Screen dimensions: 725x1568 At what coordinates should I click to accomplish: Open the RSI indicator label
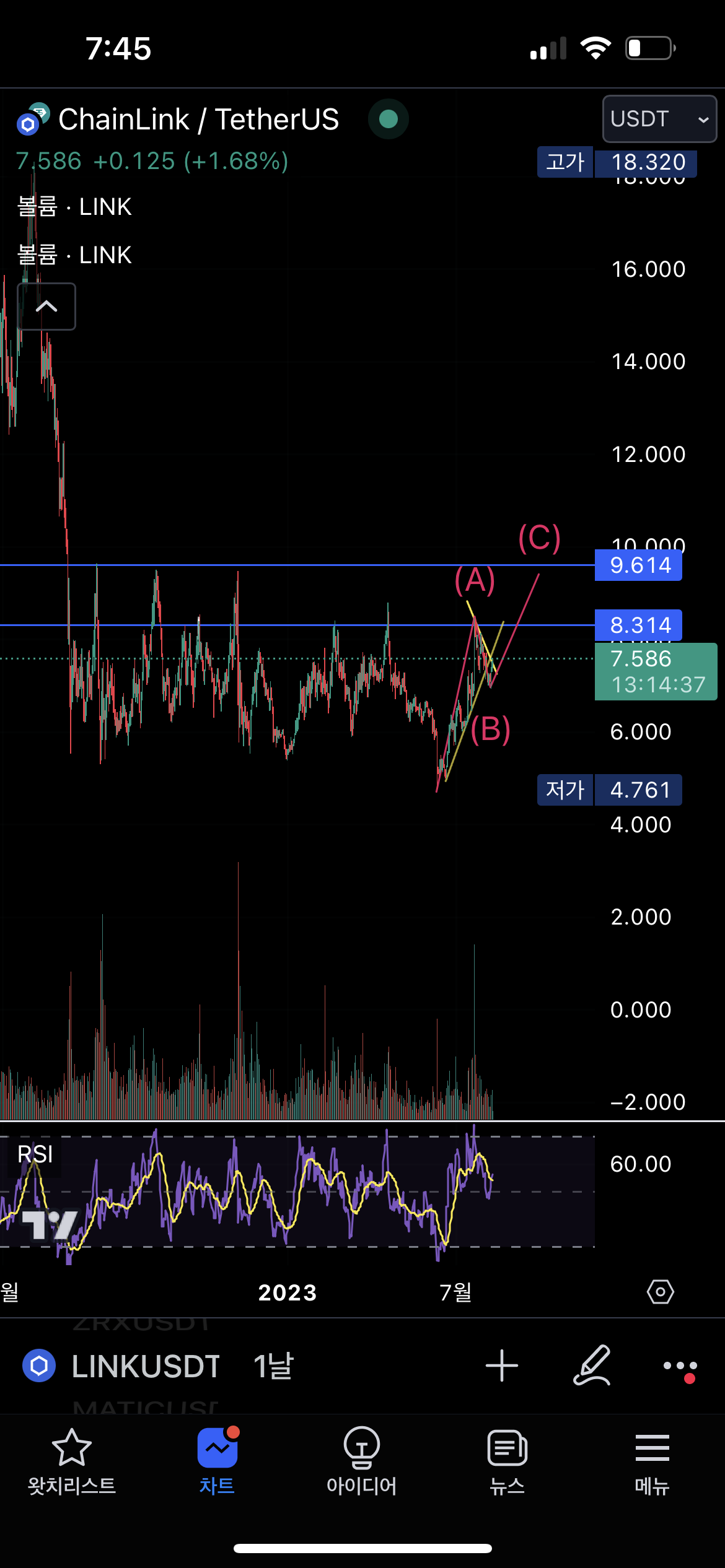pyautogui.click(x=35, y=1154)
